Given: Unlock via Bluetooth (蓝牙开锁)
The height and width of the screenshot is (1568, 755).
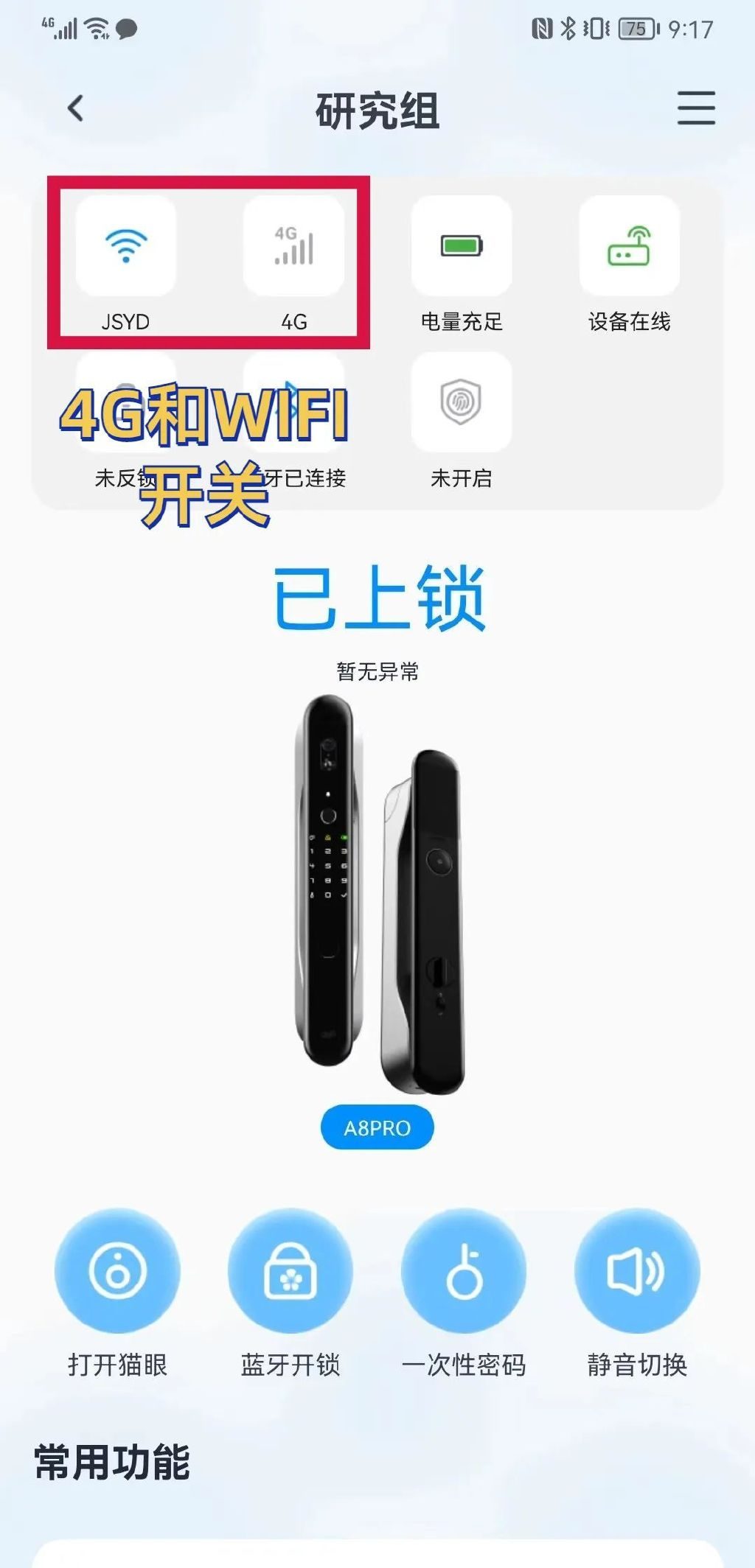Looking at the screenshot, I should click(x=290, y=1271).
